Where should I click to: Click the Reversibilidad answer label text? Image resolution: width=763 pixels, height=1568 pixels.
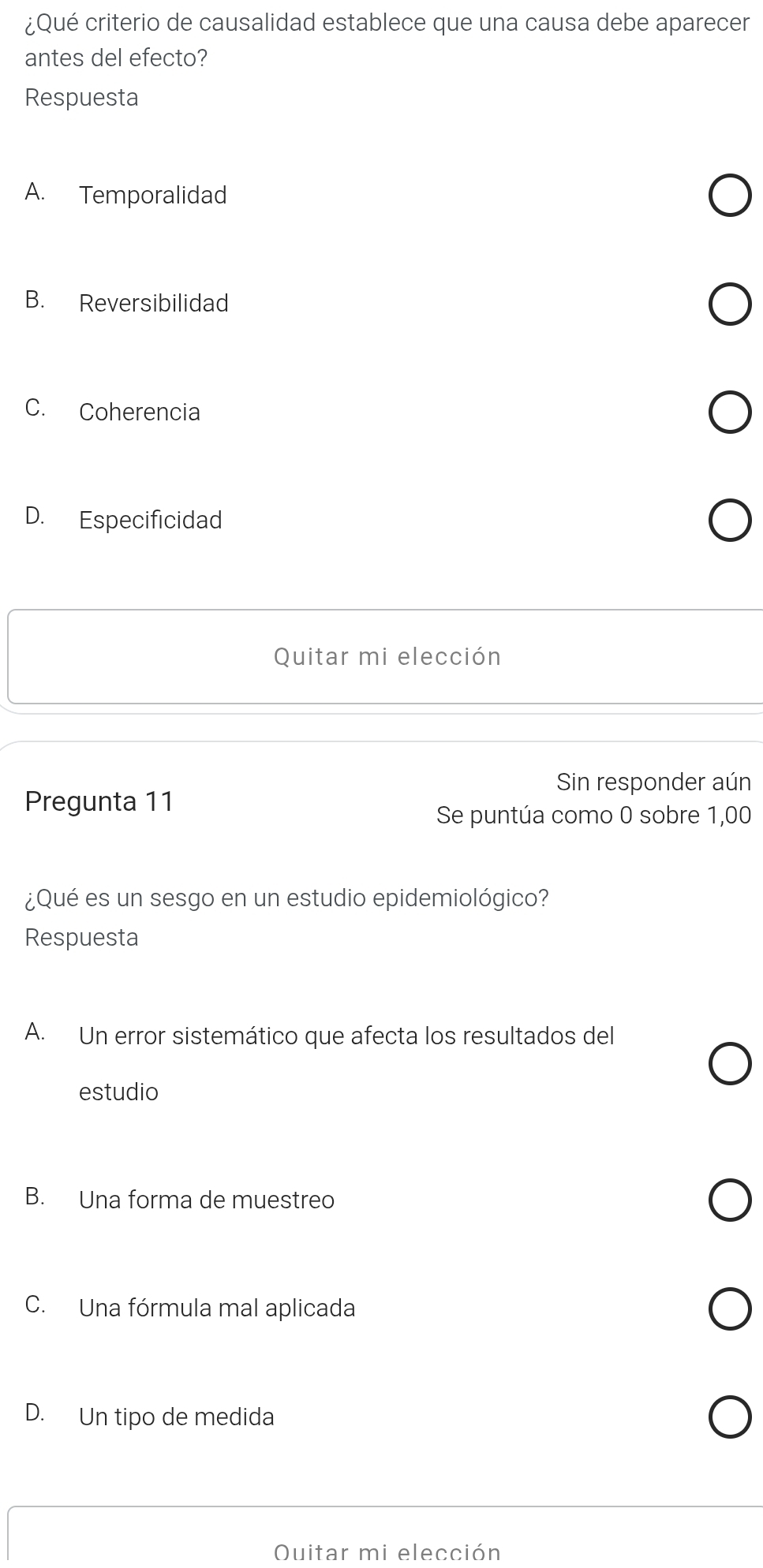[155, 303]
